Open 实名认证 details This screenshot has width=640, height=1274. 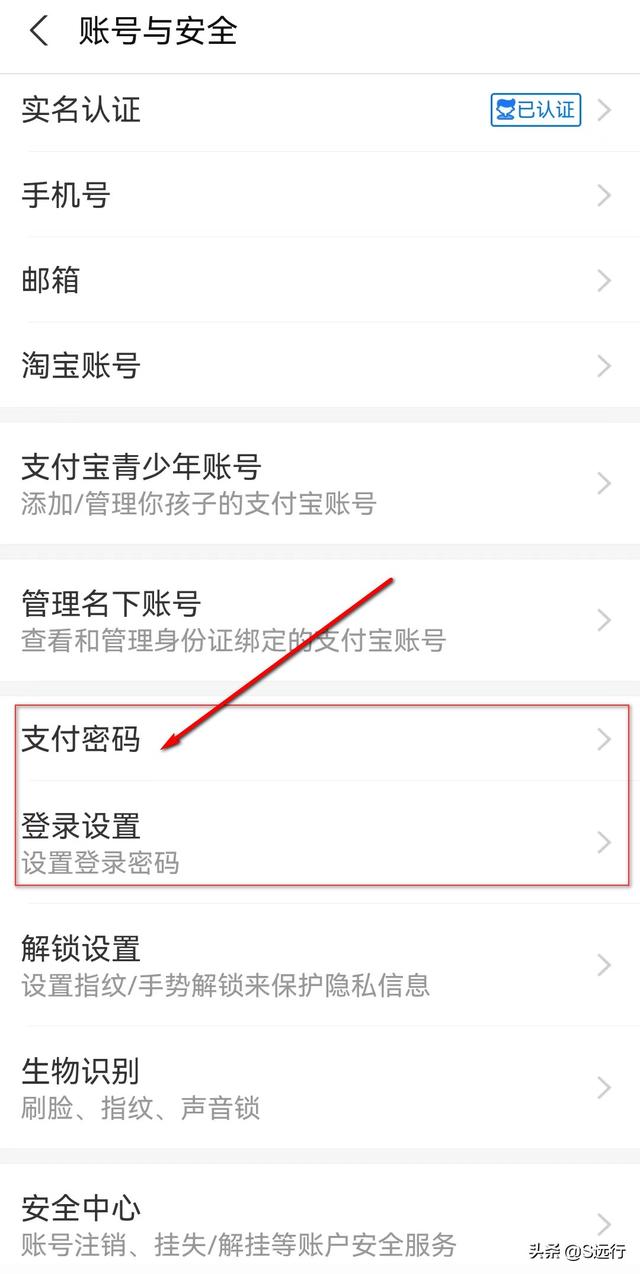[x=320, y=110]
